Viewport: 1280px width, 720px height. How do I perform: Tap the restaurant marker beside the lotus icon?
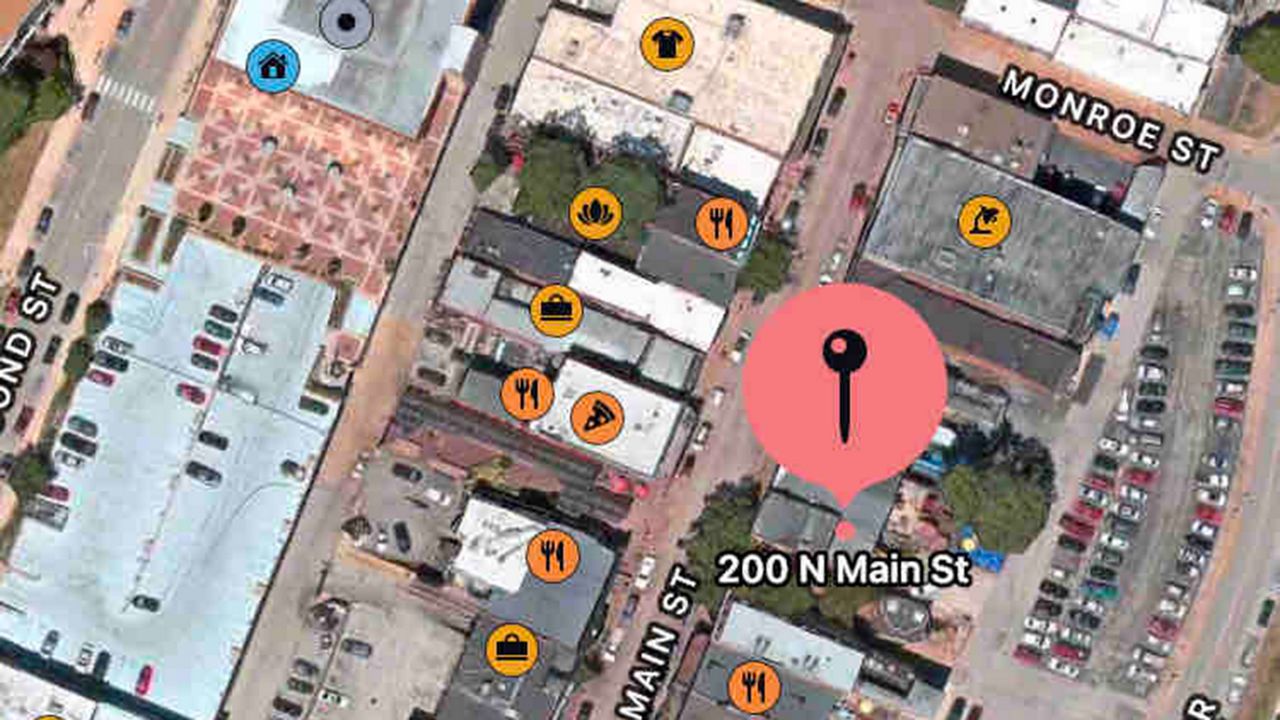tap(722, 223)
